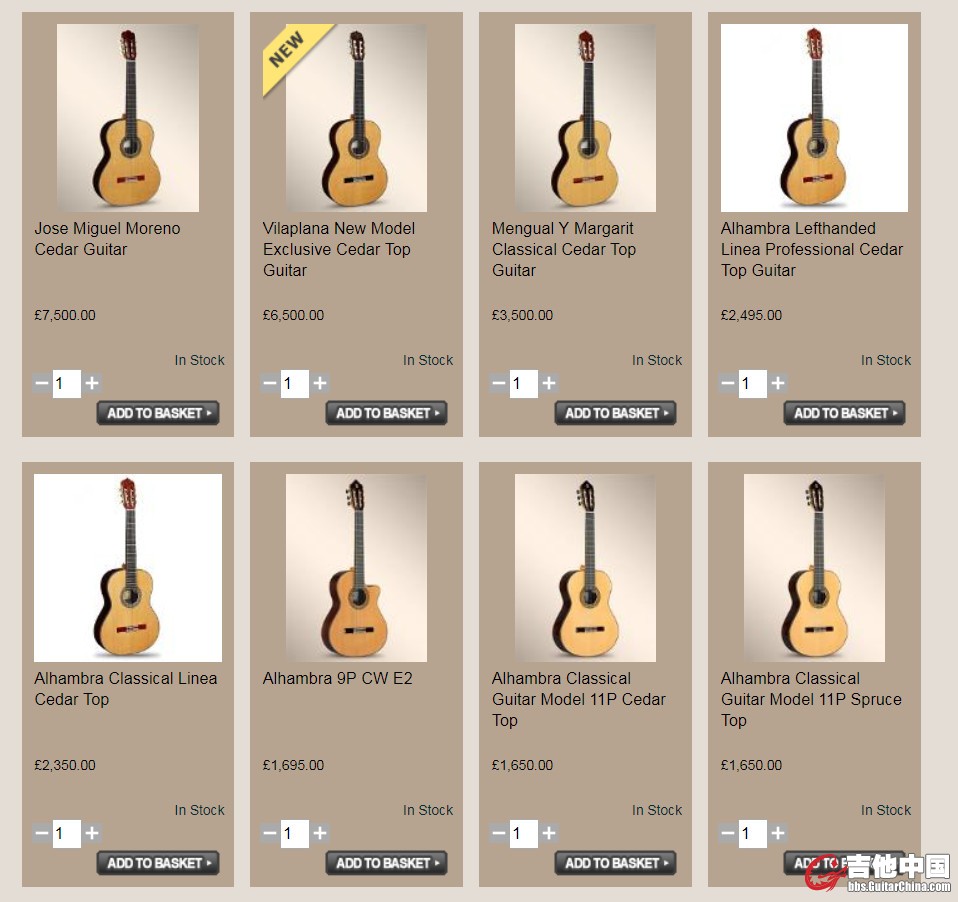This screenshot has height=902, width=958.
Task: View the Alhambra 9P CW E2 guitar
Action: [337, 678]
